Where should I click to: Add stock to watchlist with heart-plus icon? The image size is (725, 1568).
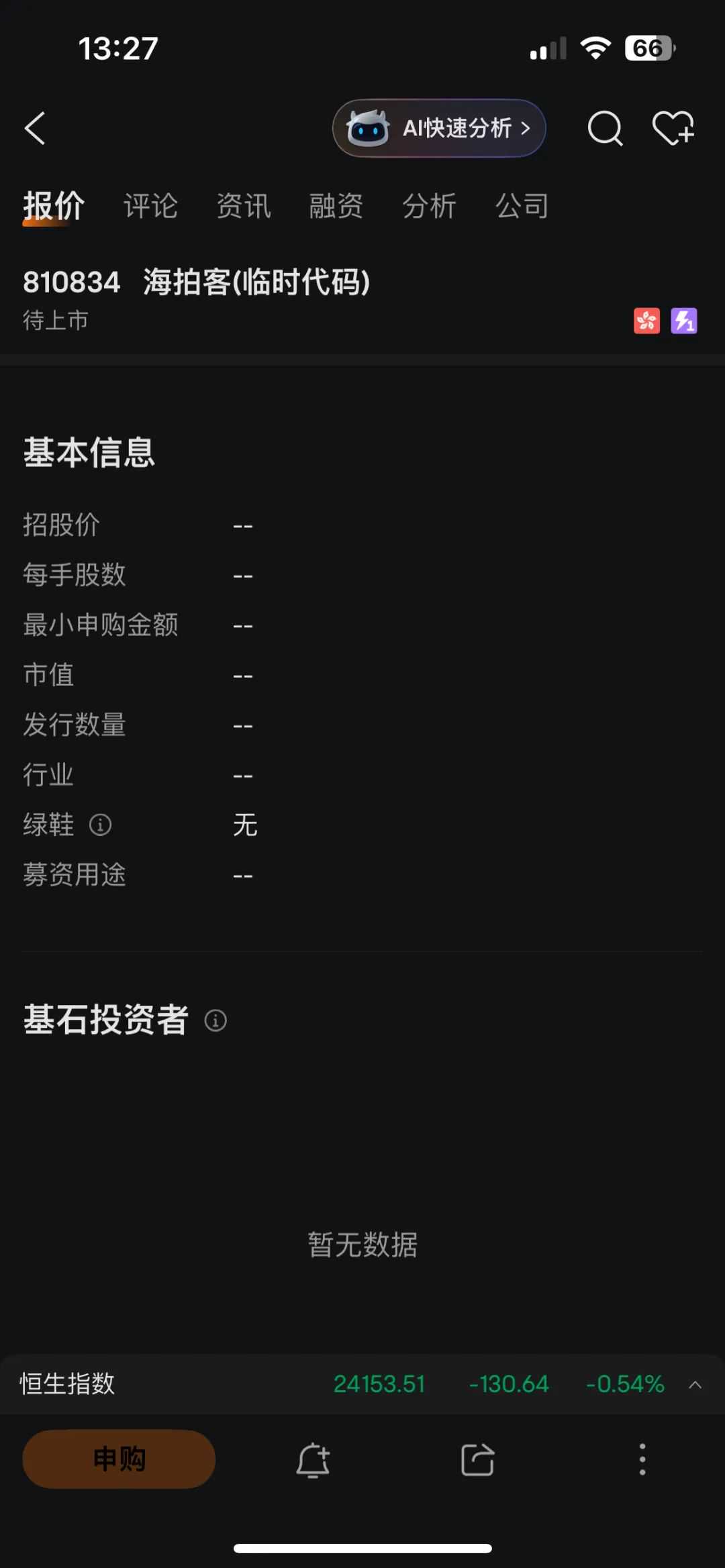(673, 128)
